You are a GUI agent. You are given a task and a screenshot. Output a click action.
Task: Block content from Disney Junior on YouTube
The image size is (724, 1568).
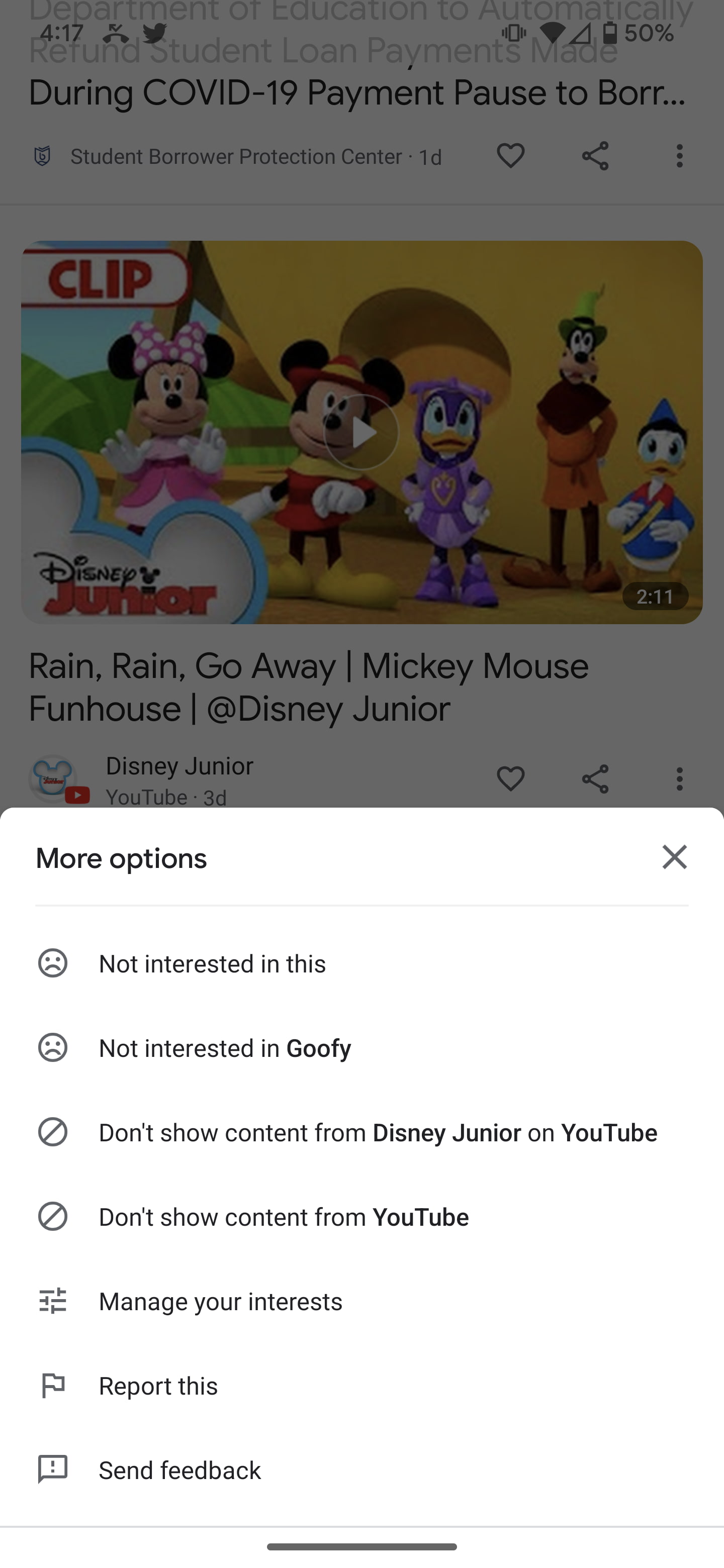[378, 1133]
